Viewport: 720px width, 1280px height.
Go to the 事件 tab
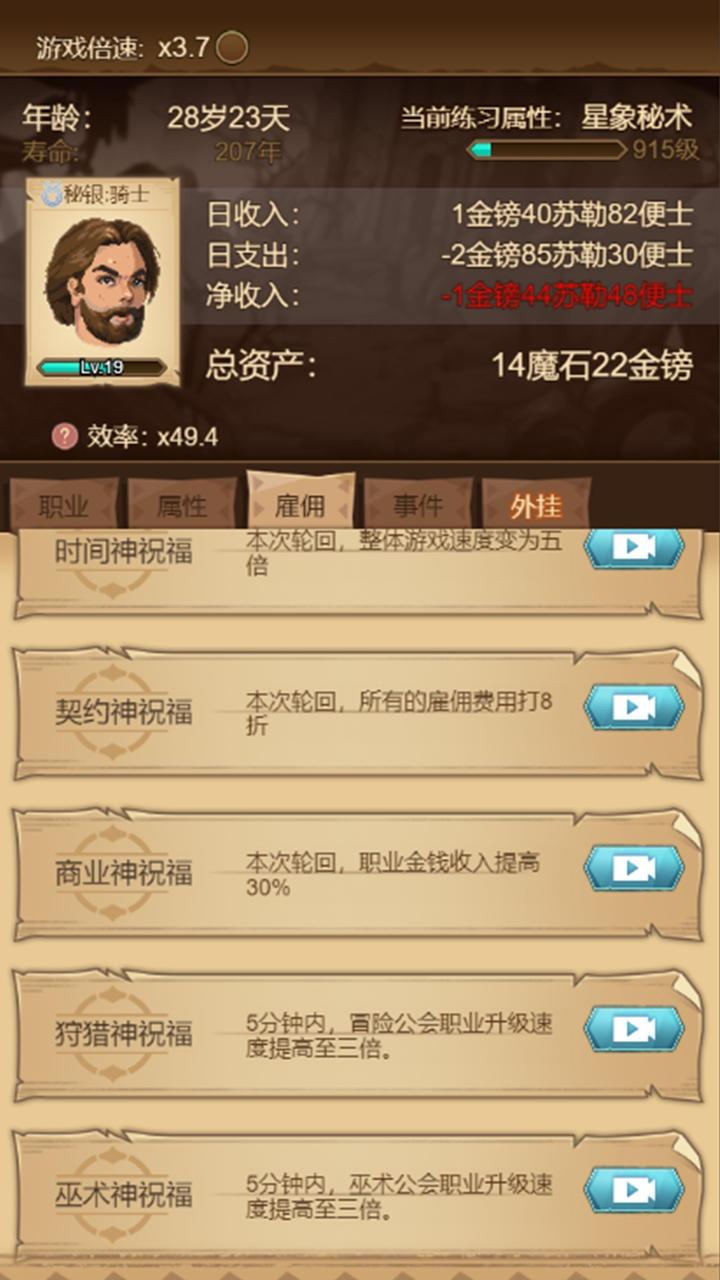click(x=418, y=505)
